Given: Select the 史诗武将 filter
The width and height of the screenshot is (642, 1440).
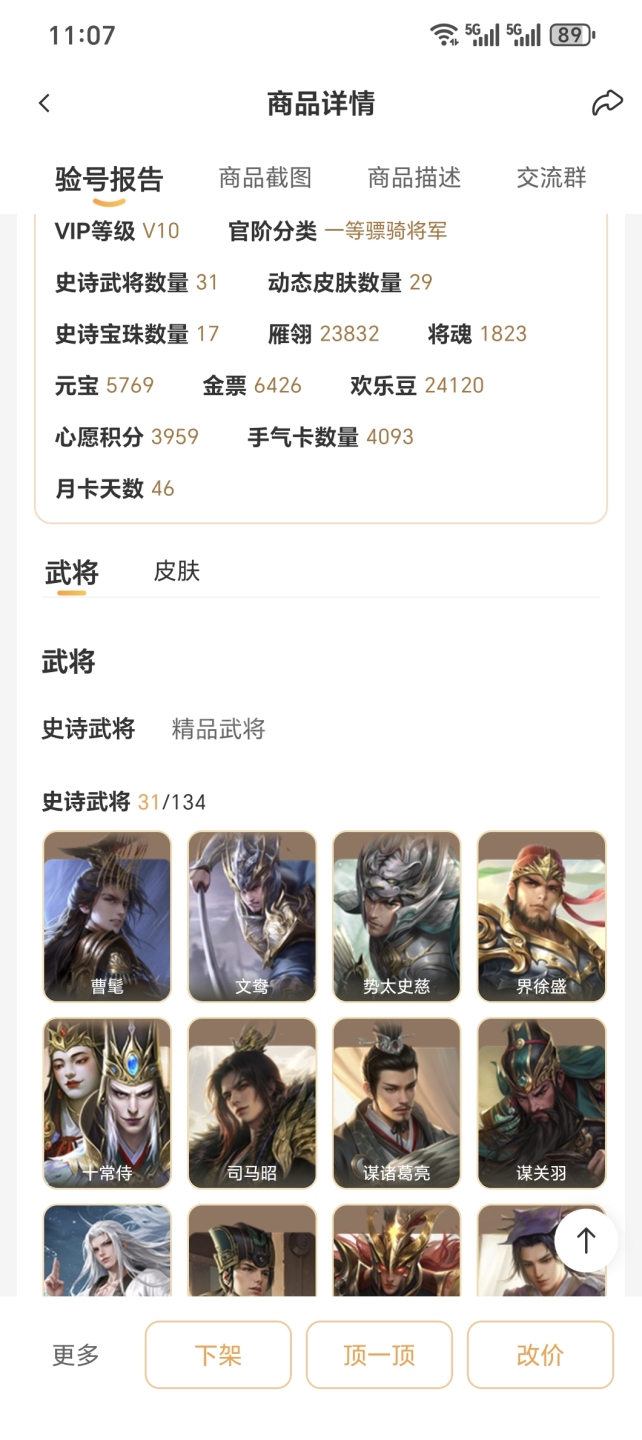Looking at the screenshot, I should 88,729.
